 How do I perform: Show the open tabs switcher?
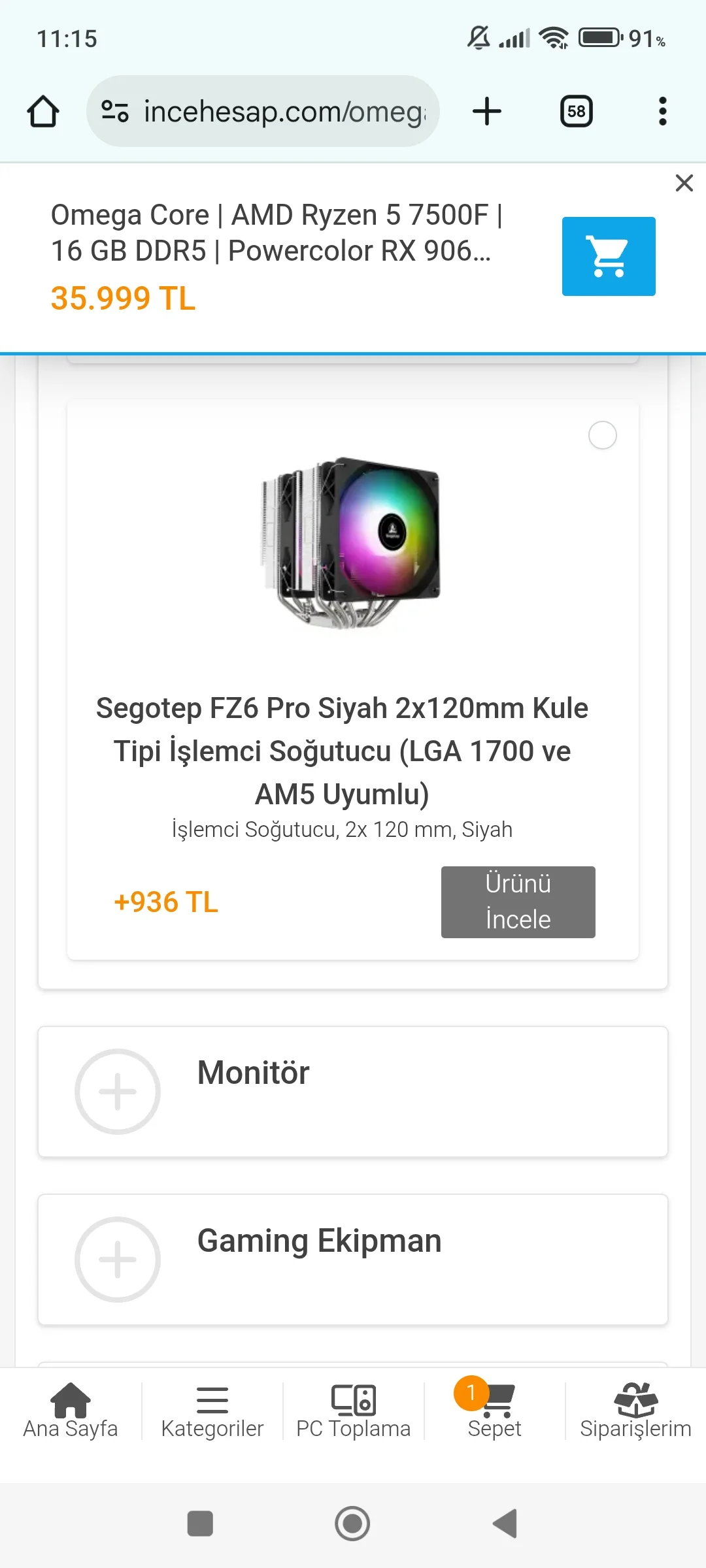pyautogui.click(x=576, y=111)
